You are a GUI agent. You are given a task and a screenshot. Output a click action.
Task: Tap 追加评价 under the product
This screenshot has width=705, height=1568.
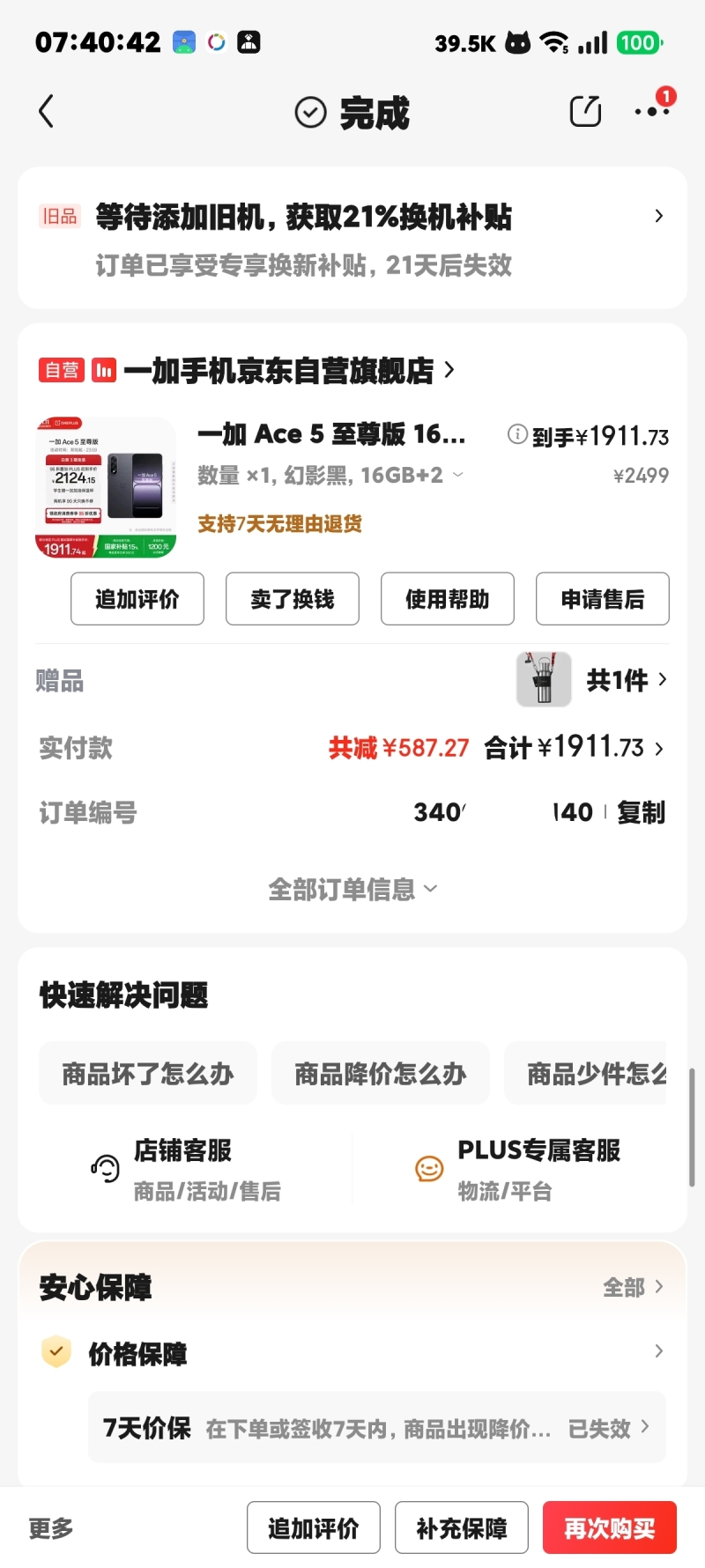pyautogui.click(x=137, y=599)
